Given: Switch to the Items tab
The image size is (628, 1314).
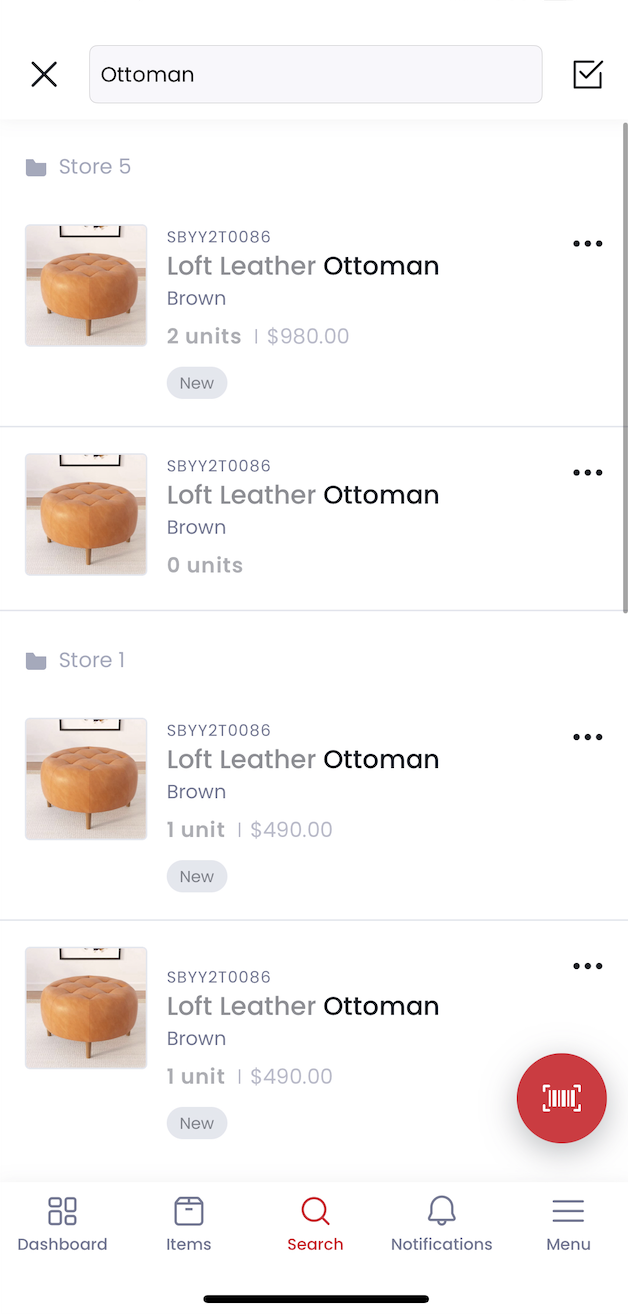Looking at the screenshot, I should point(189,1224).
